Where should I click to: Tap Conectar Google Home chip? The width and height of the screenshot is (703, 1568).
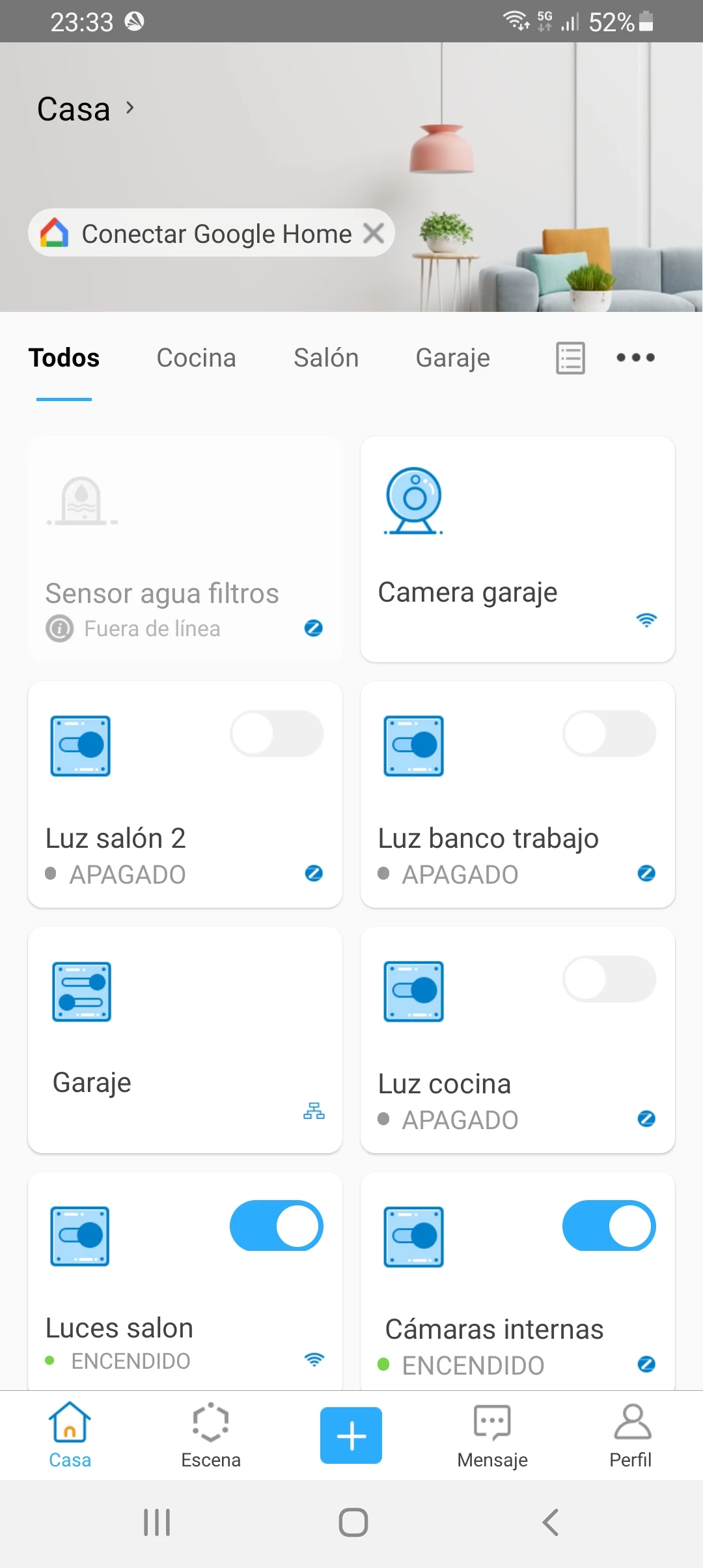[x=202, y=233]
